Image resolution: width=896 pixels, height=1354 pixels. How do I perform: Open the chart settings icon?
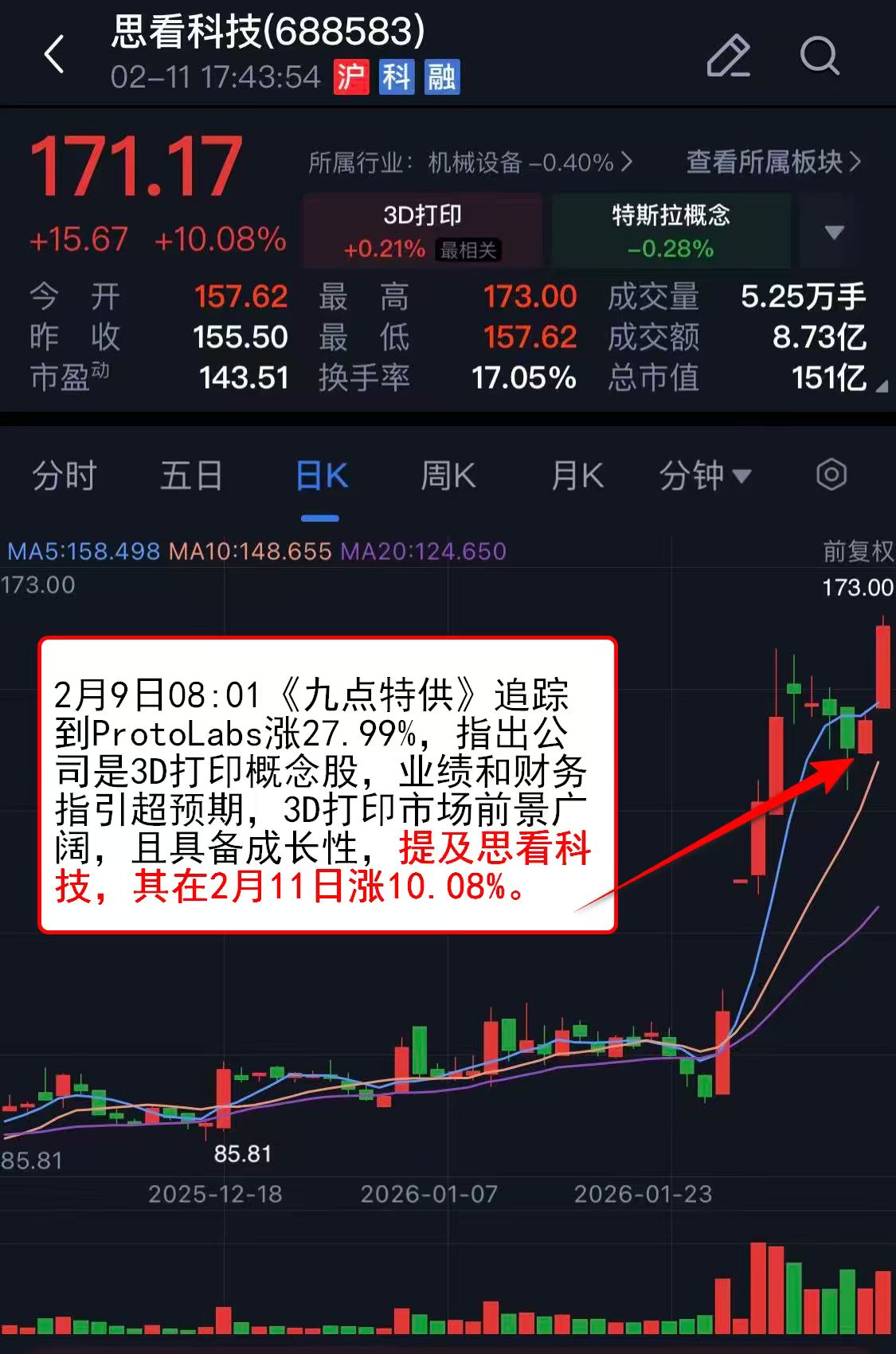(x=831, y=475)
